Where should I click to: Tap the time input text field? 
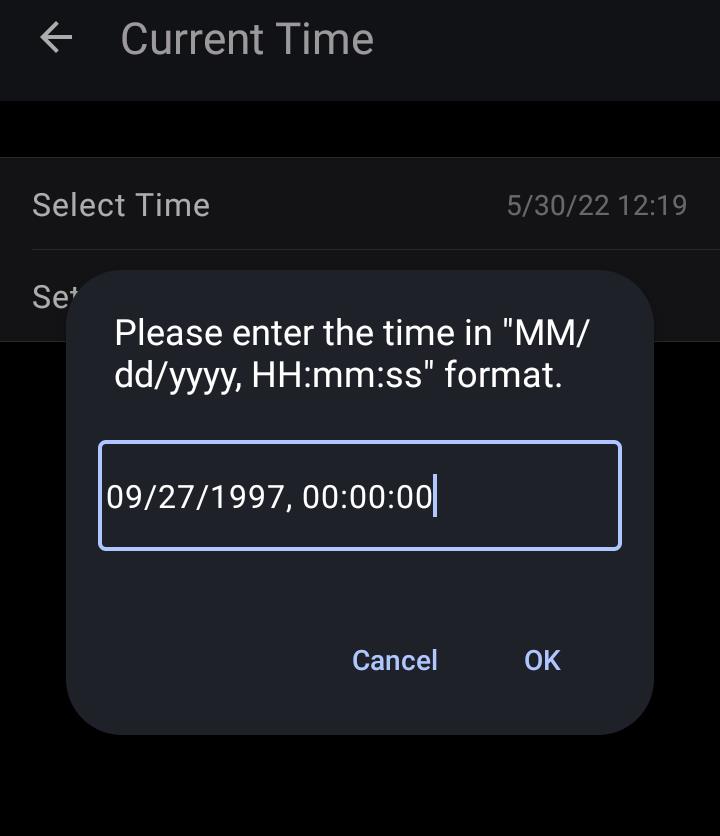click(359, 496)
